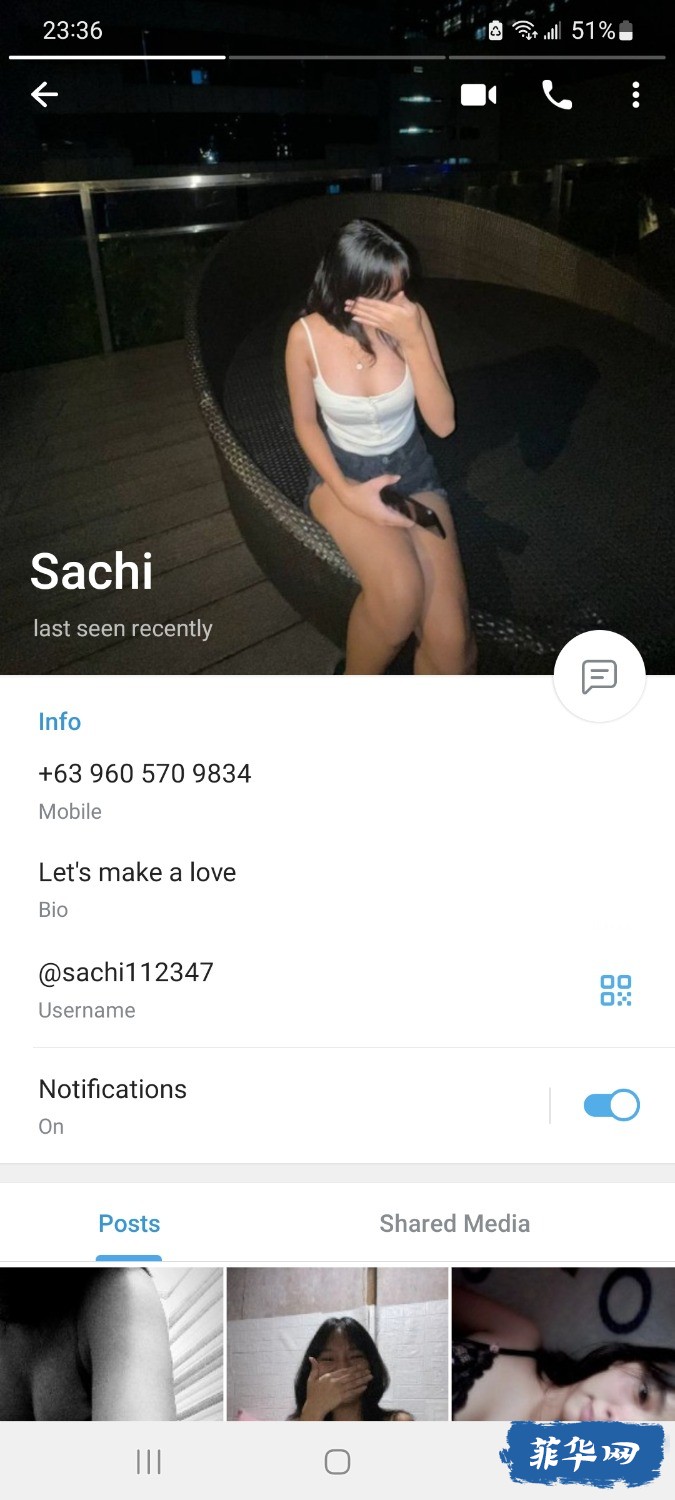The image size is (675, 1500).
Task: Open the third post thumbnail
Action: pos(563,1343)
